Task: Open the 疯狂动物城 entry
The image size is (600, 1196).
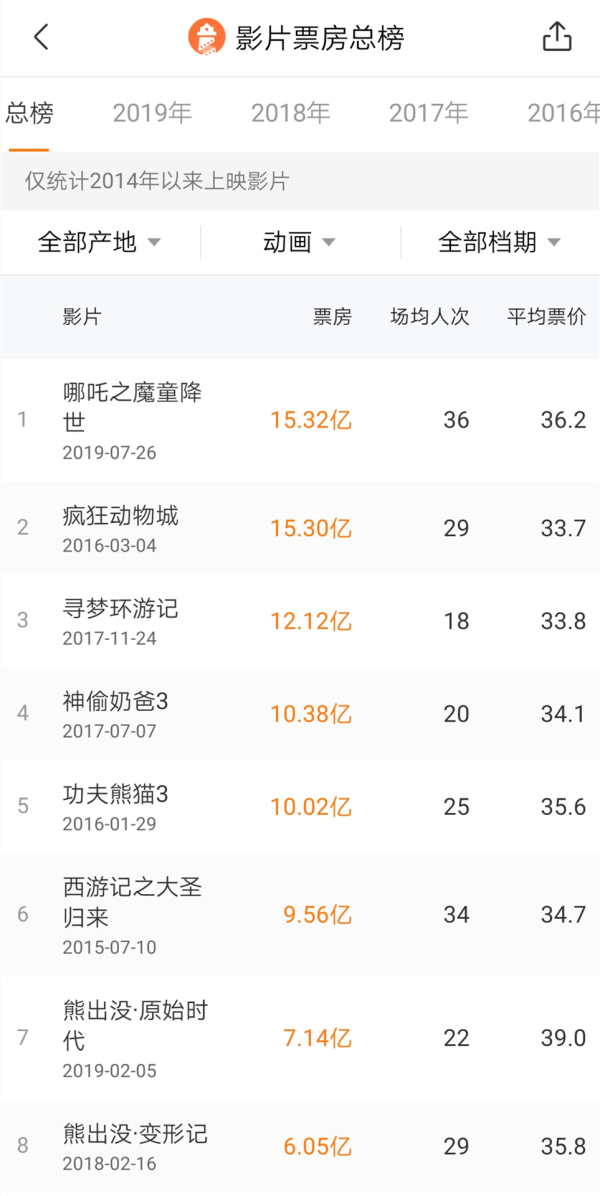Action: 300,528
